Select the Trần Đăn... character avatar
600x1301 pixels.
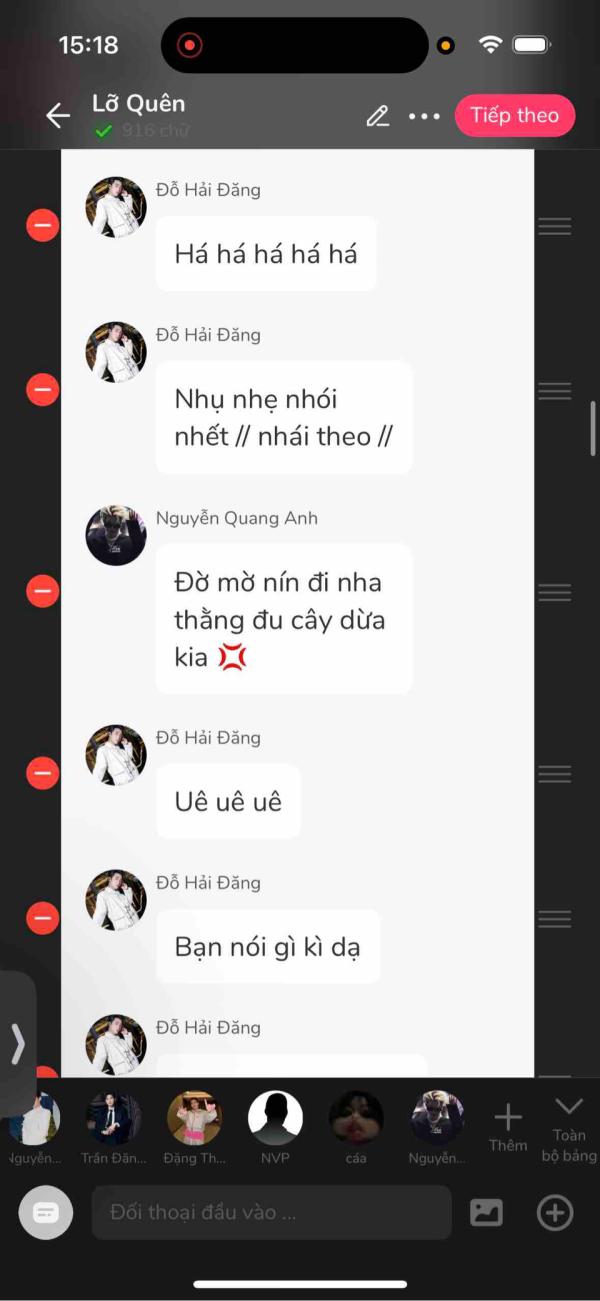(113, 1128)
